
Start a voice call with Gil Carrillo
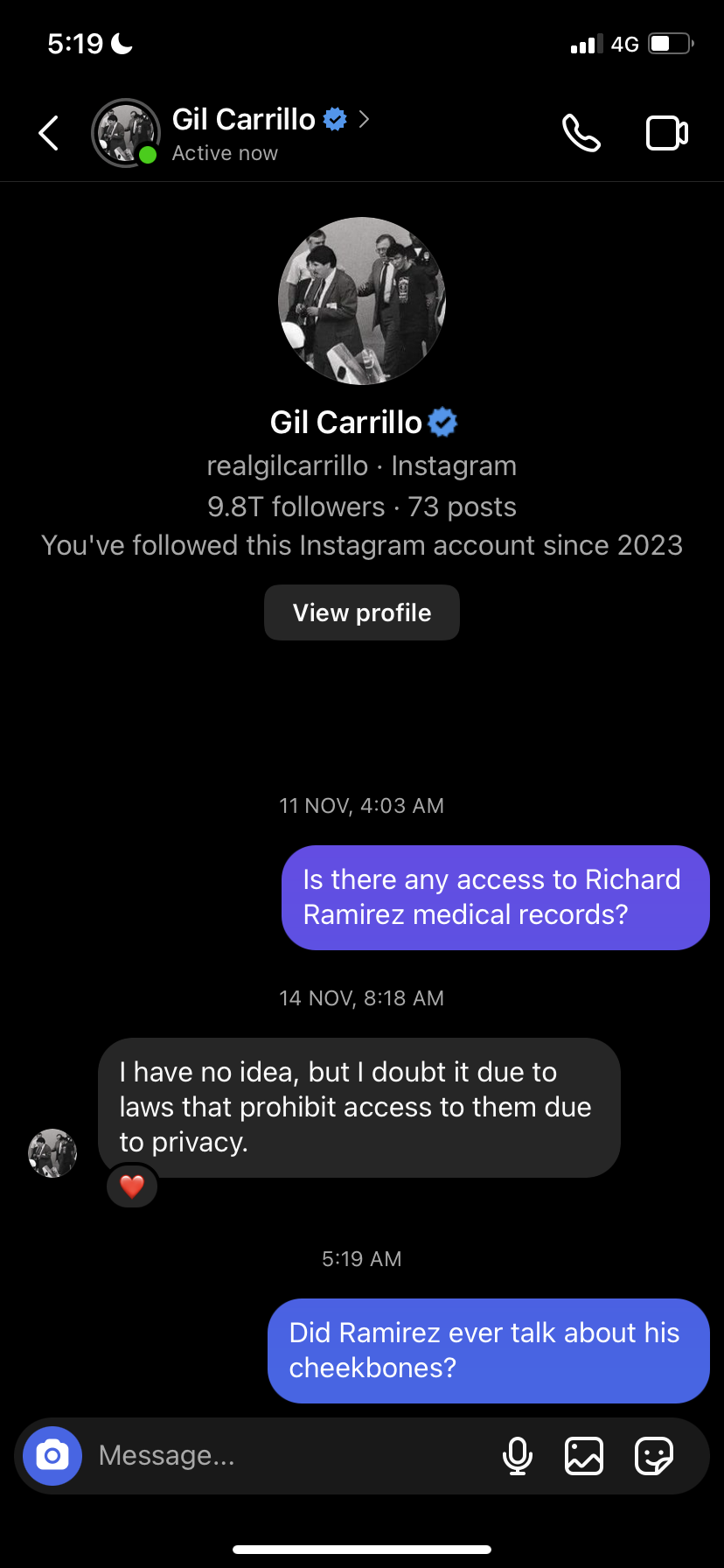tap(581, 133)
